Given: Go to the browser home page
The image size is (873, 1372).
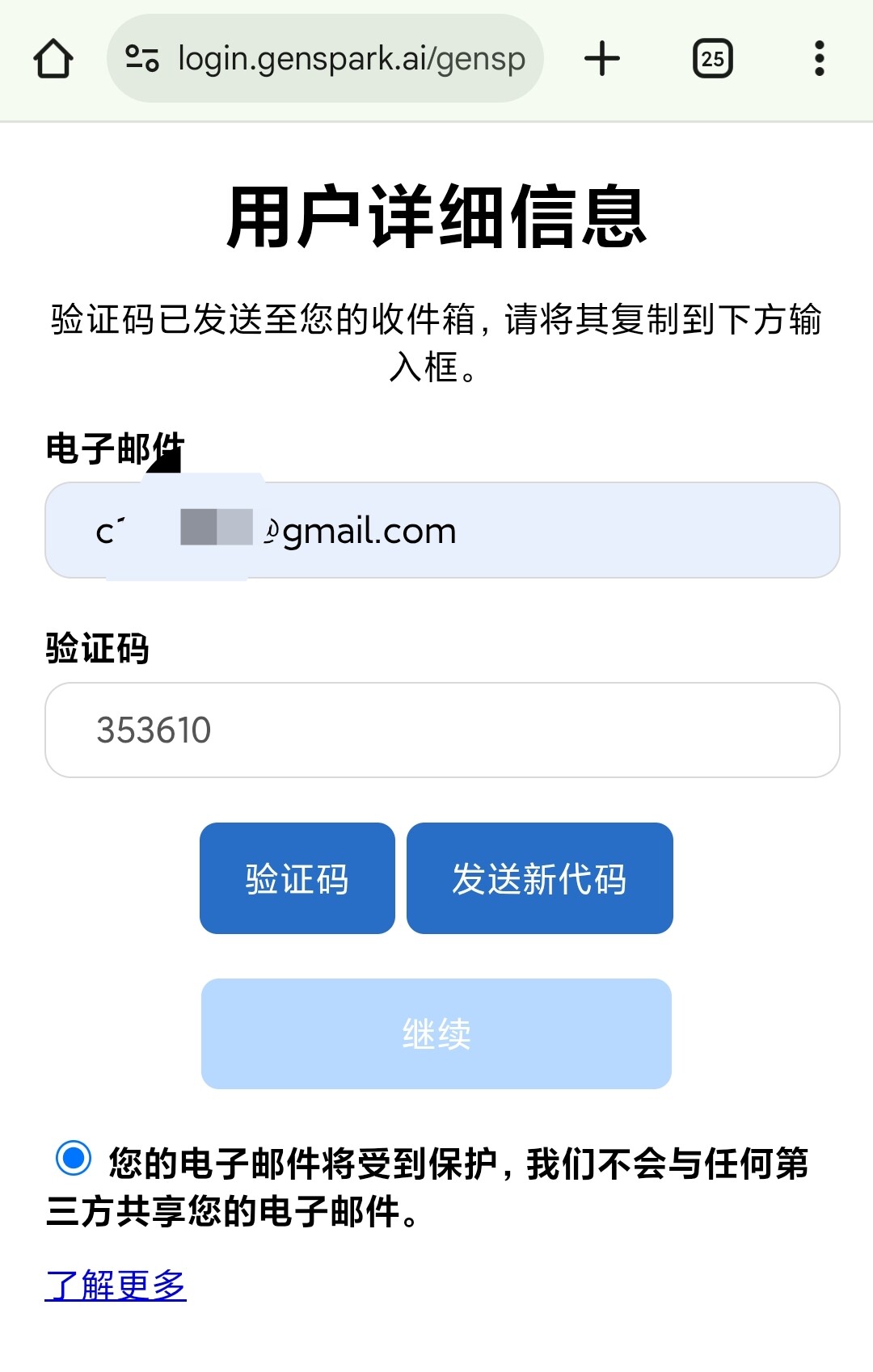Looking at the screenshot, I should click(53, 59).
